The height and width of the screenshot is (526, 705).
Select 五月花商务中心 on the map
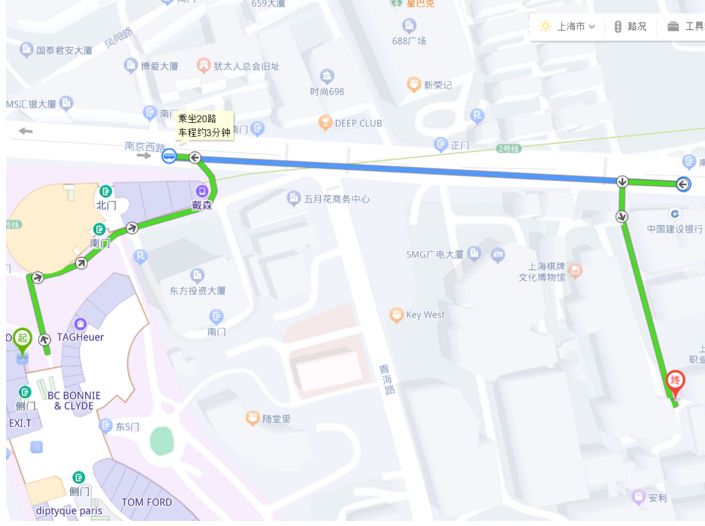[x=293, y=198]
